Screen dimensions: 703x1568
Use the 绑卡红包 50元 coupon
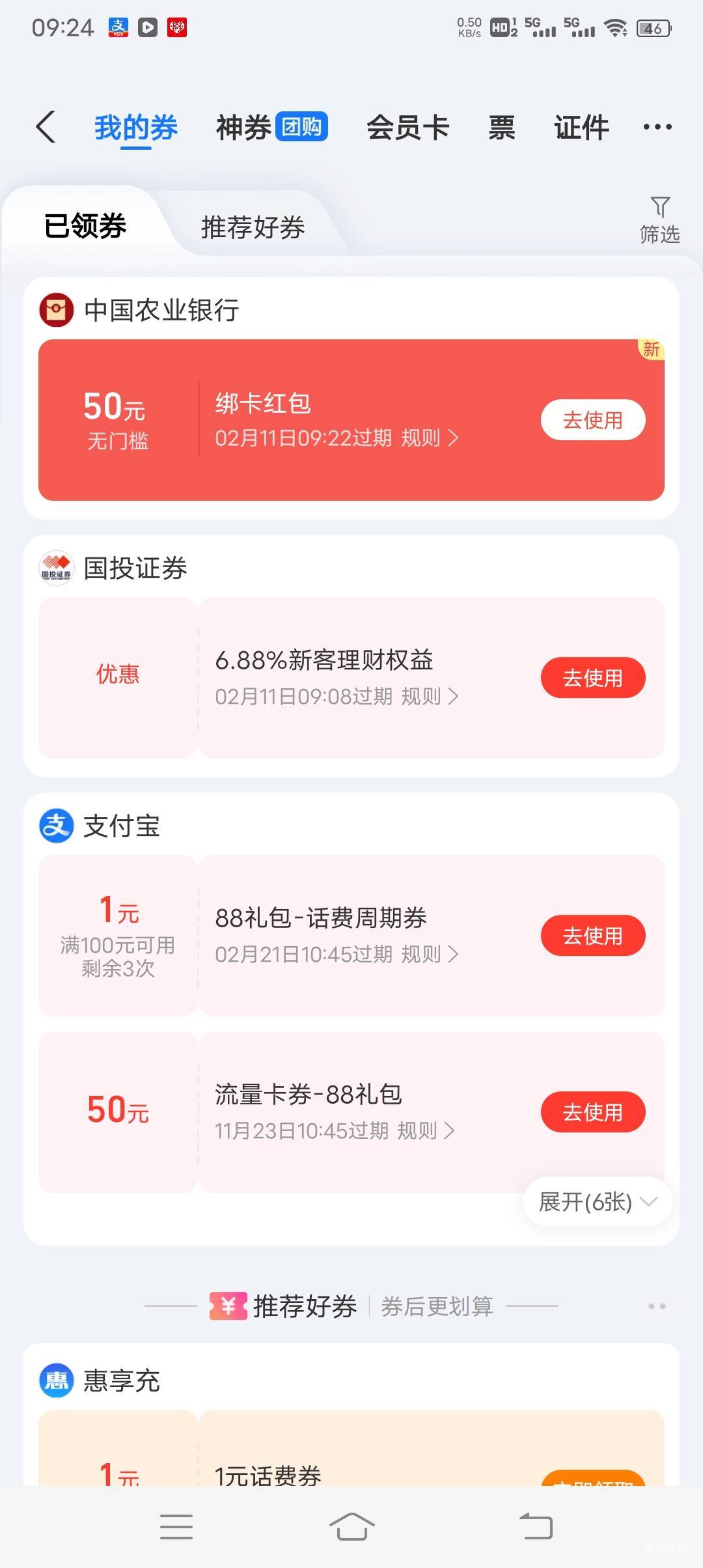pyautogui.click(x=593, y=420)
